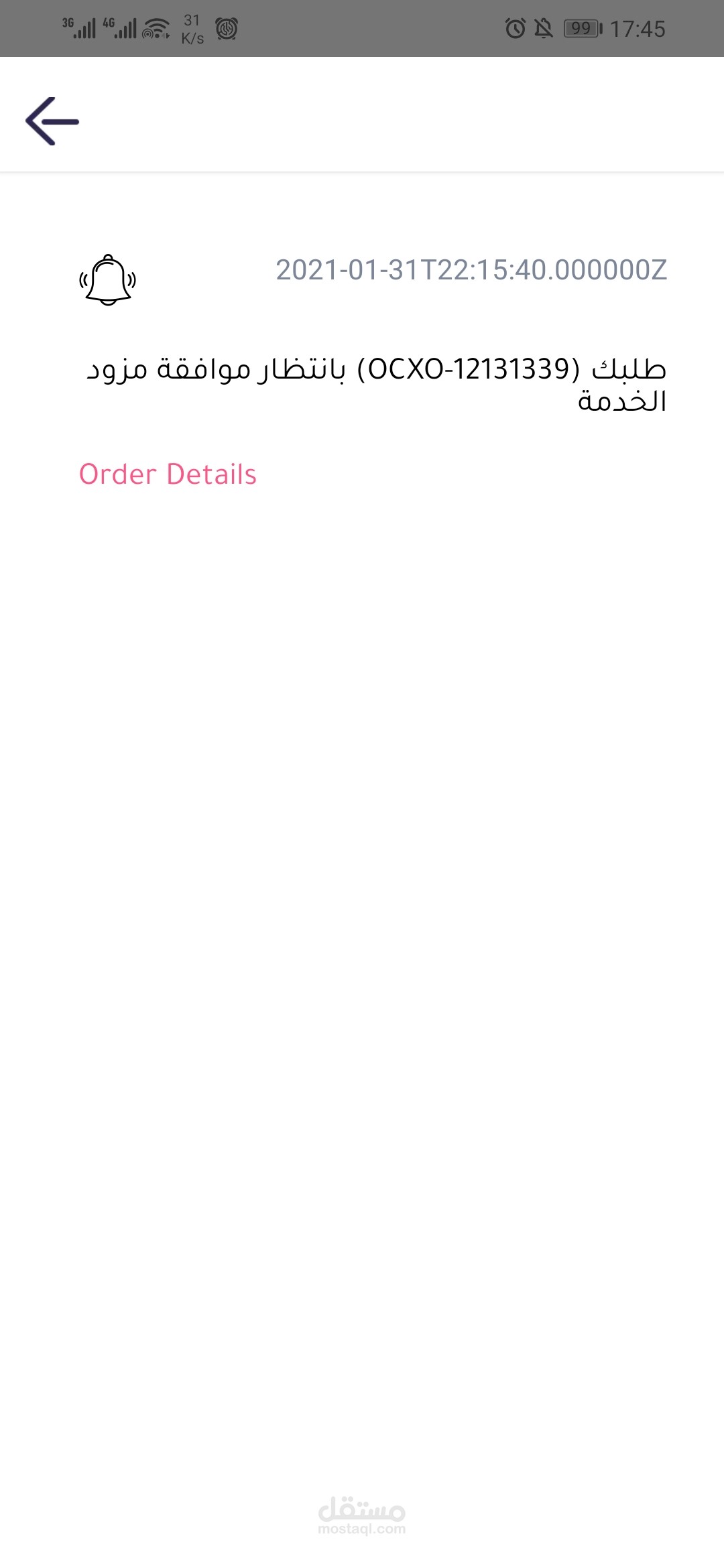Screen dimensions: 724x1568
Task: Open the Order Details link
Action: point(168,474)
